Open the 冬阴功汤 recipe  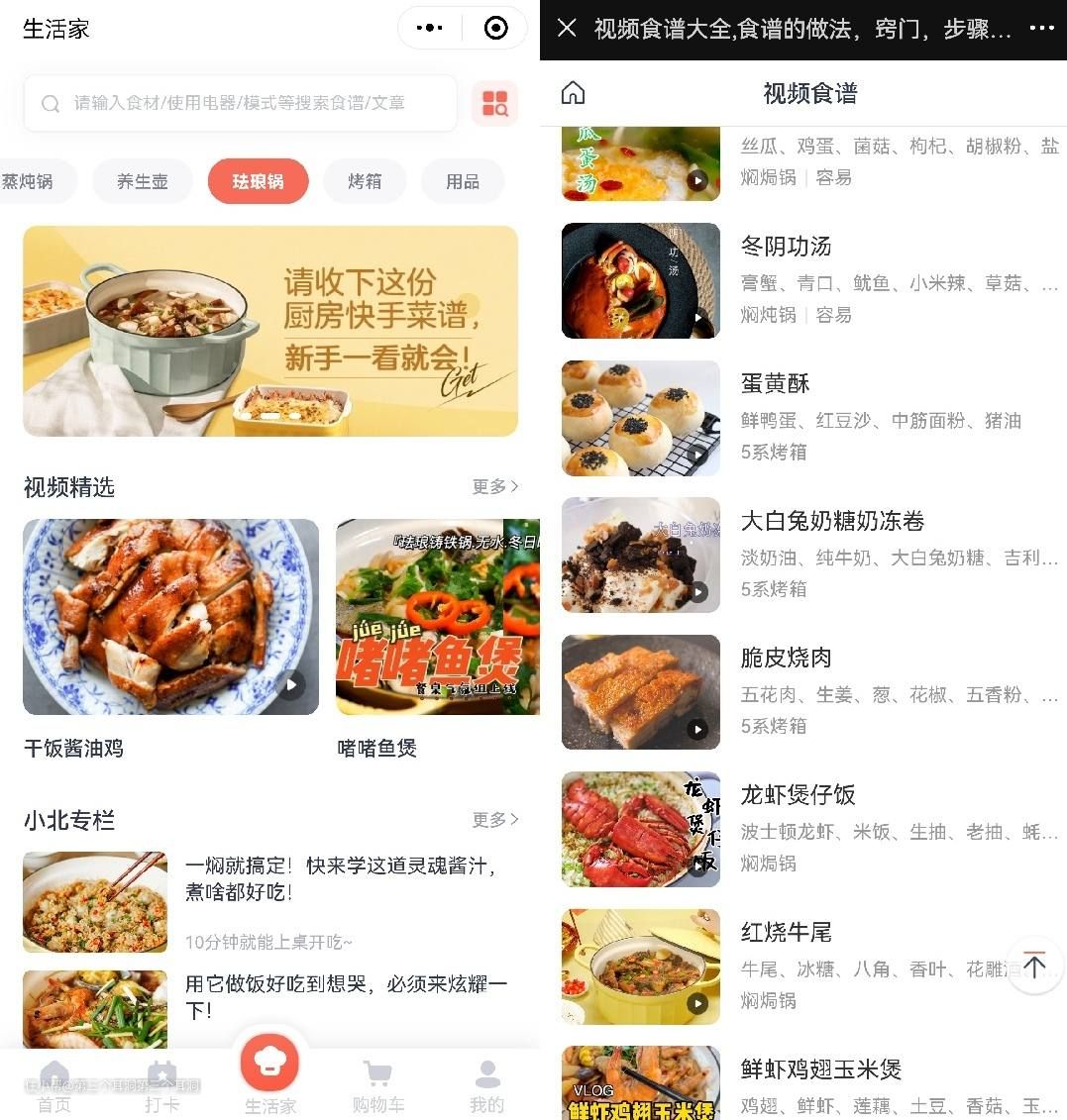click(x=786, y=247)
